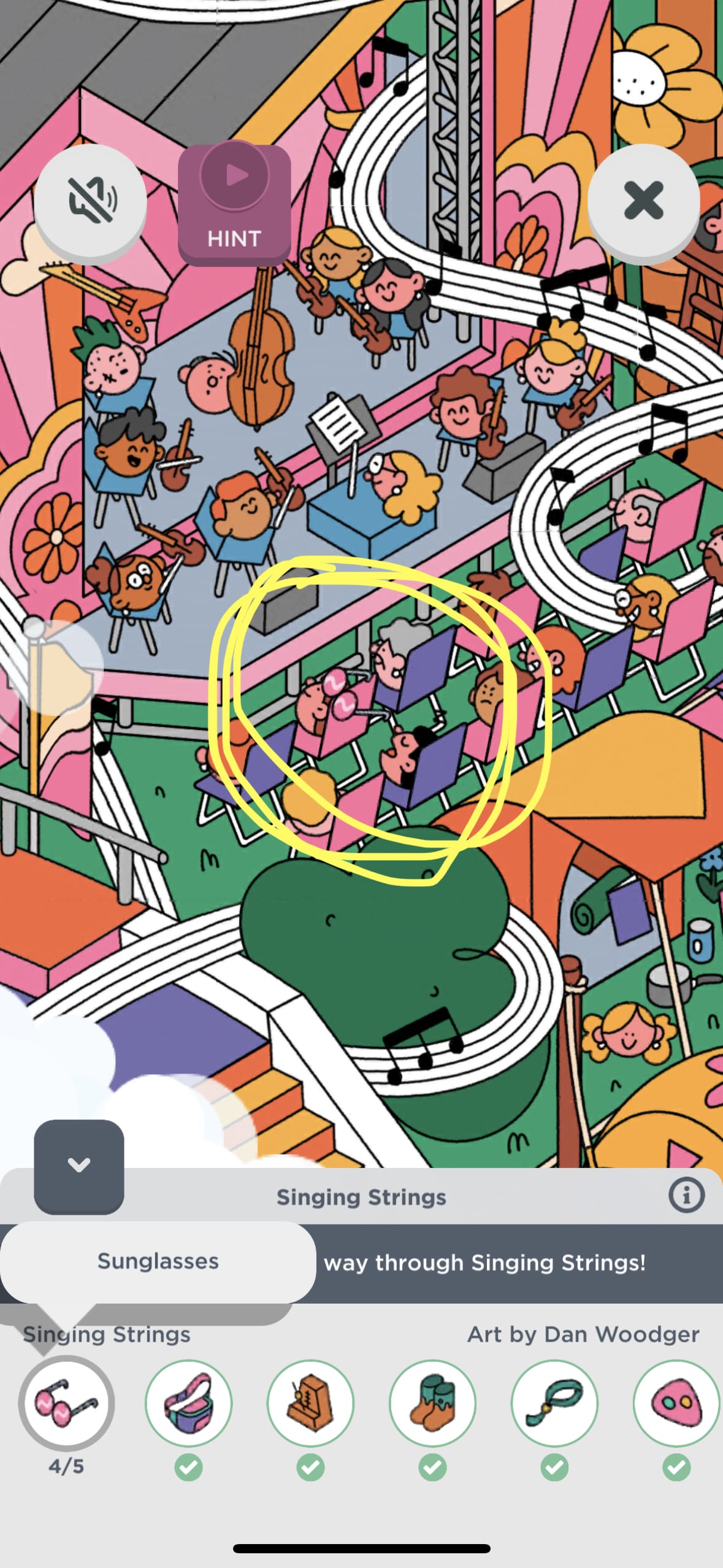Image resolution: width=723 pixels, height=1568 pixels.
Task: Use the HINT button
Action: click(234, 204)
